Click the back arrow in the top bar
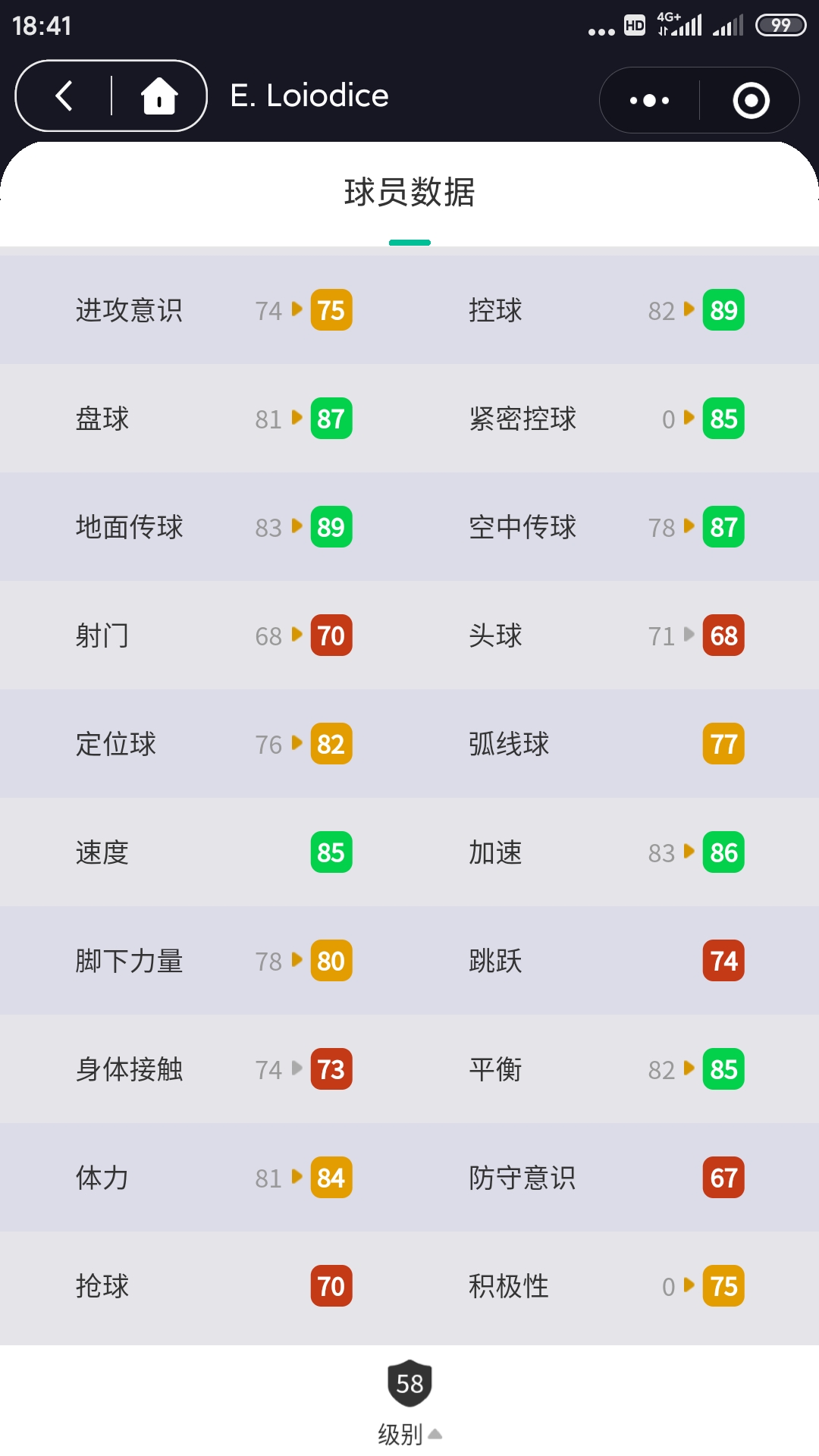 [x=64, y=96]
